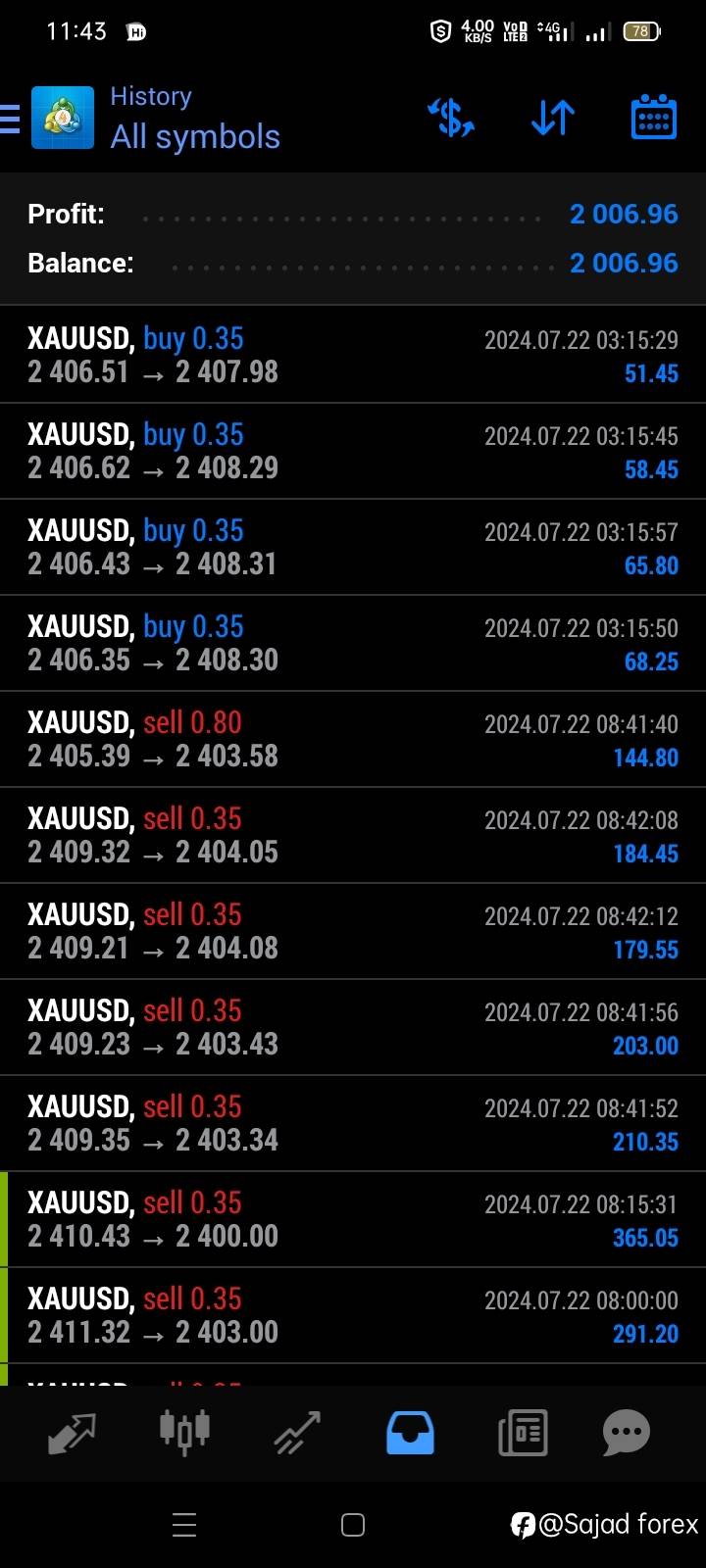Tap the system home button
Image resolution: width=706 pixels, height=1568 pixels.
[353, 1525]
